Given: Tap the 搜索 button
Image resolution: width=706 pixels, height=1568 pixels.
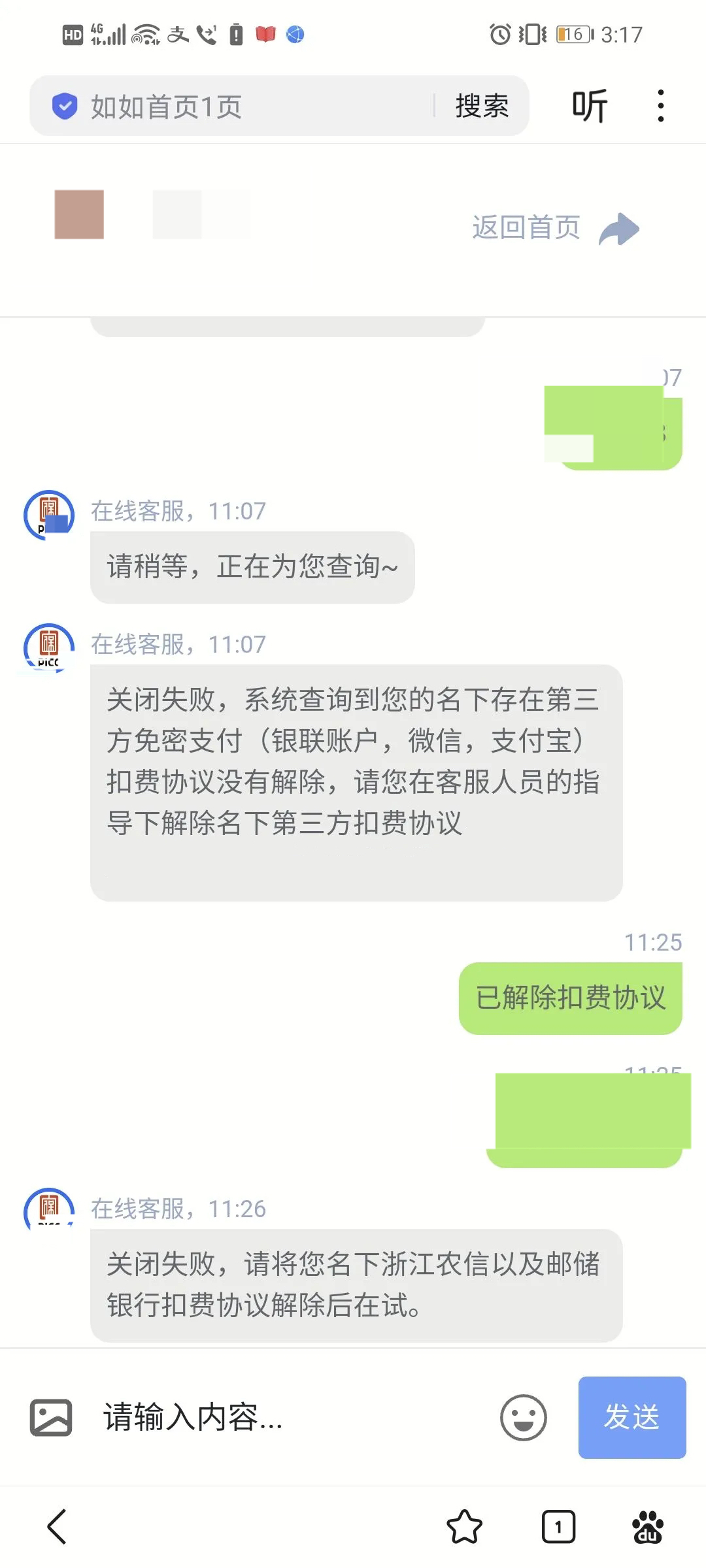Looking at the screenshot, I should pos(482,106).
